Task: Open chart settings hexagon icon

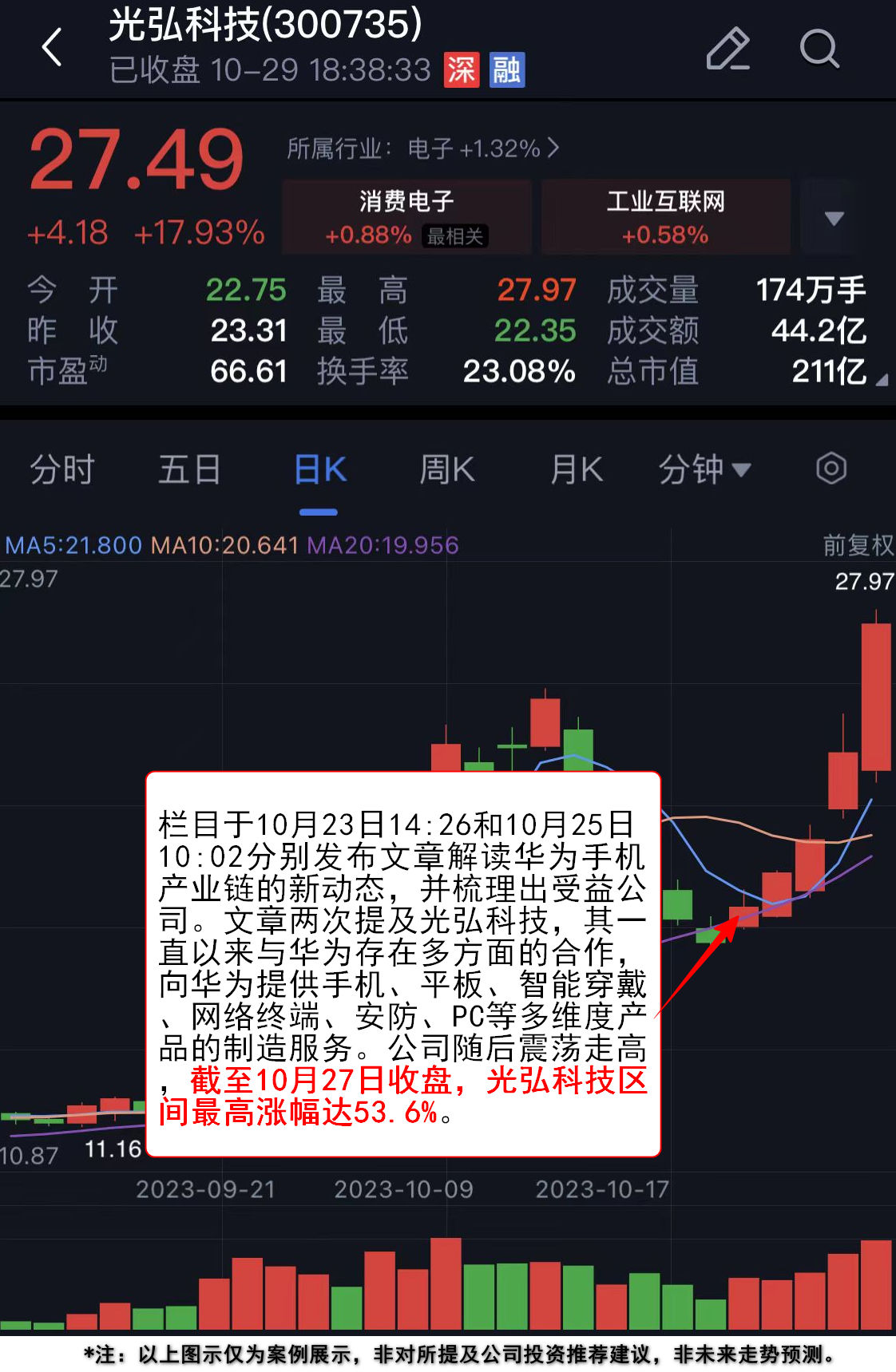Action: (x=831, y=469)
